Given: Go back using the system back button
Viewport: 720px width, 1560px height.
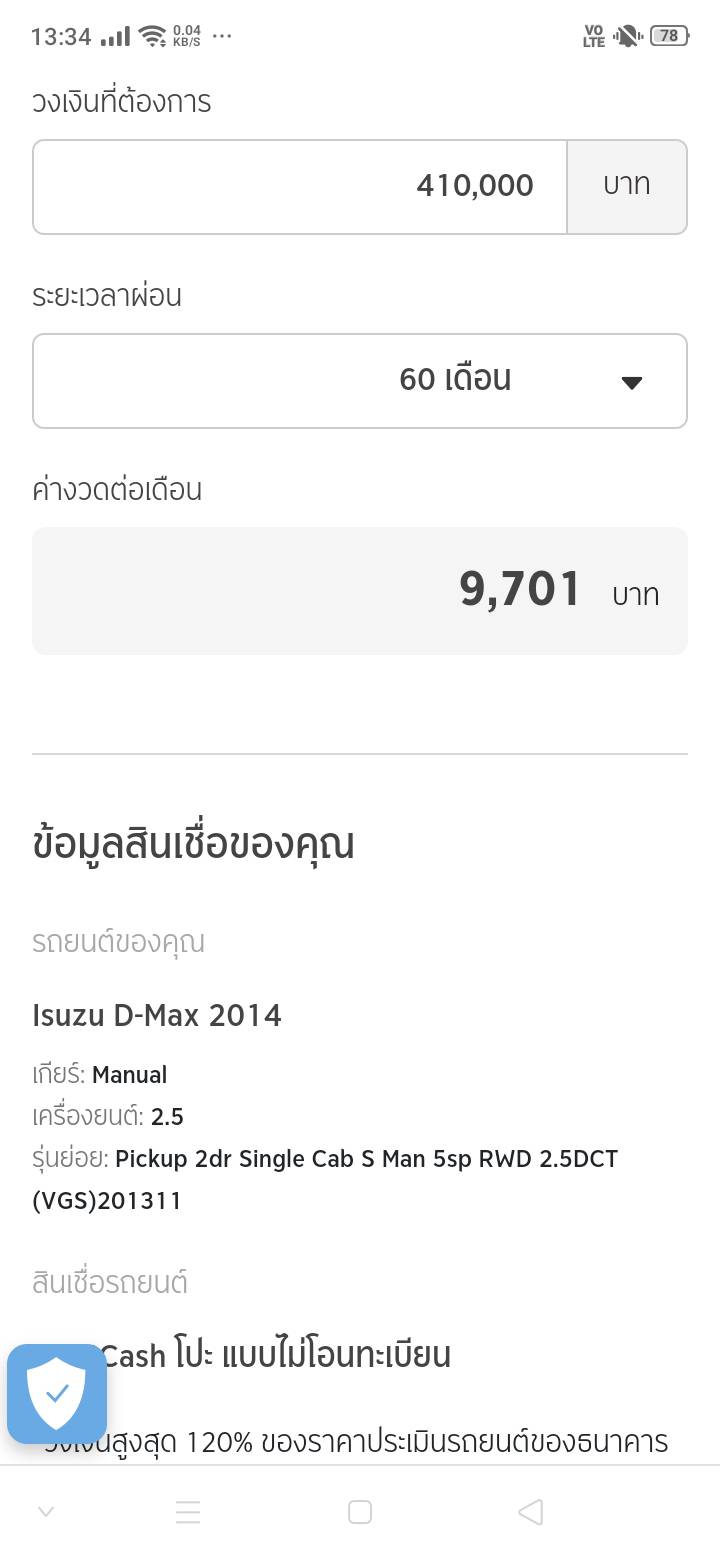Looking at the screenshot, I should (x=531, y=1512).
